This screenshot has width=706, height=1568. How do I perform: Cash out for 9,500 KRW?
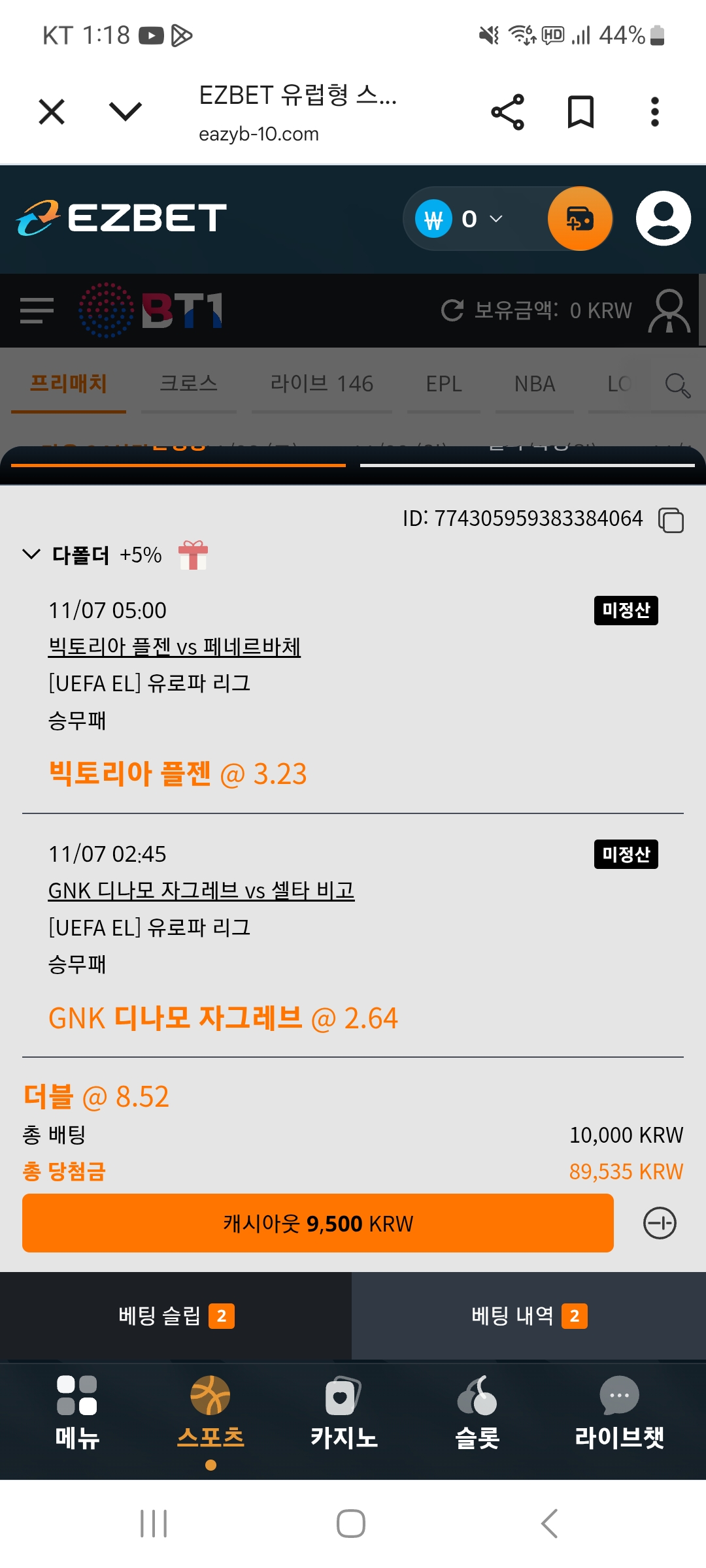[x=318, y=1223]
